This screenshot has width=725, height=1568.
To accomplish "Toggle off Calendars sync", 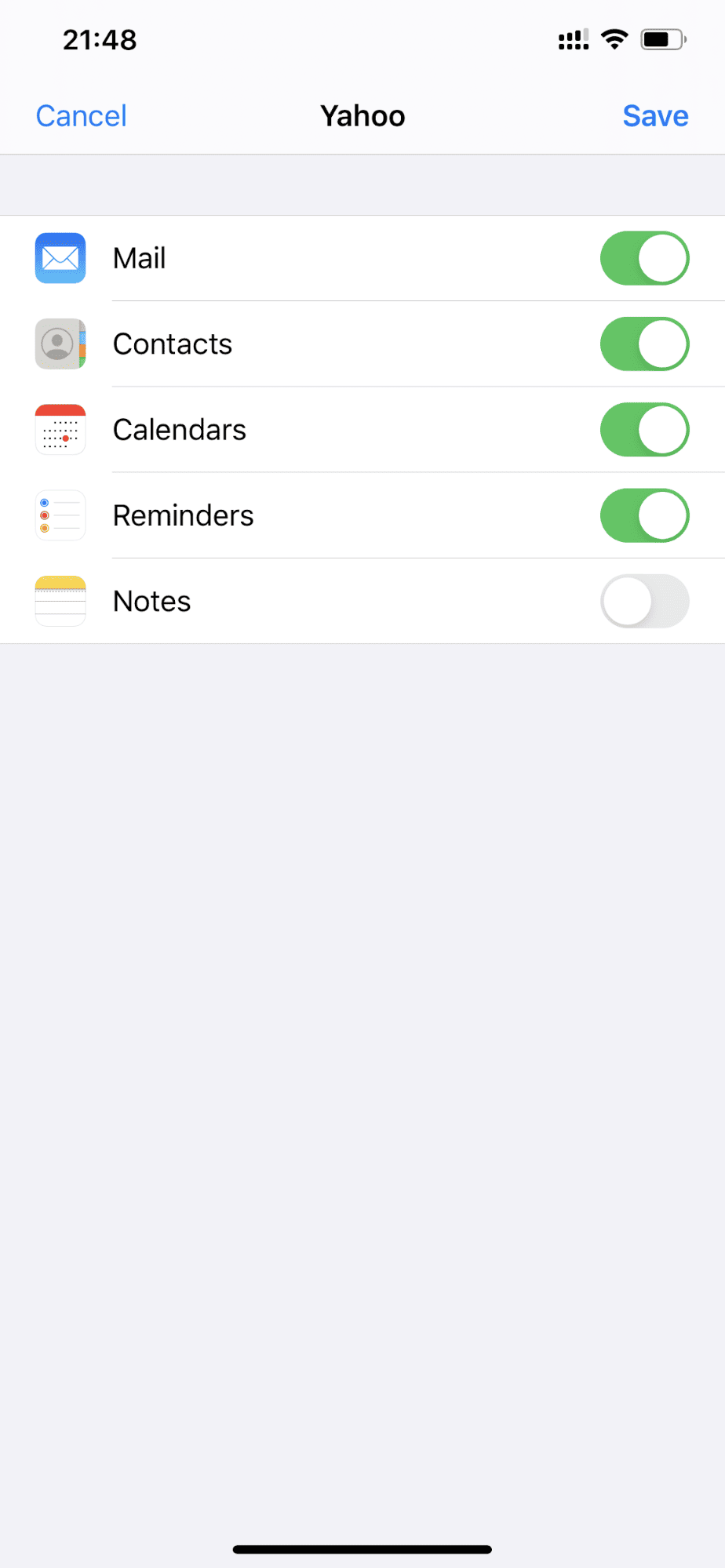I will coord(644,430).
